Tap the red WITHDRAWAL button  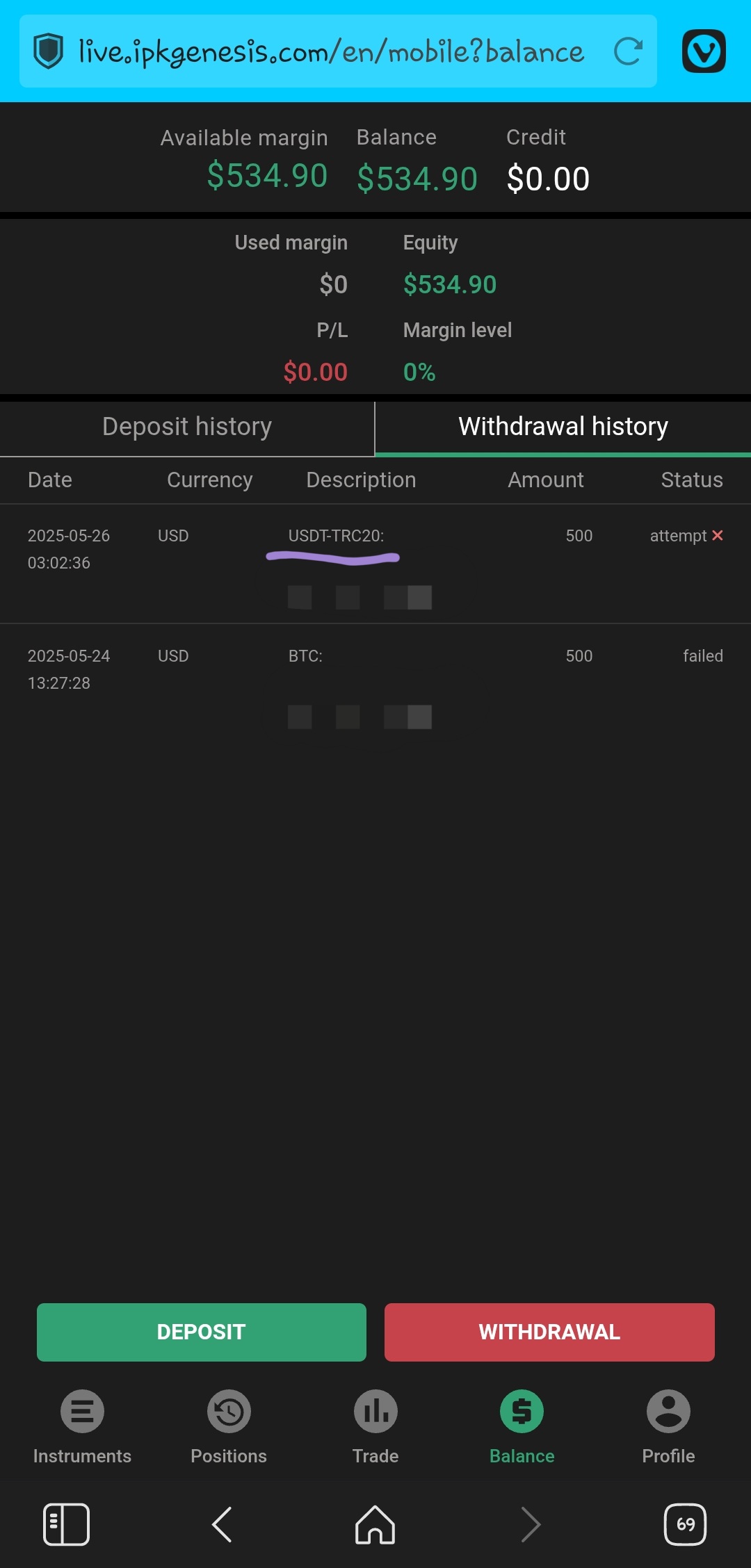click(x=549, y=1332)
